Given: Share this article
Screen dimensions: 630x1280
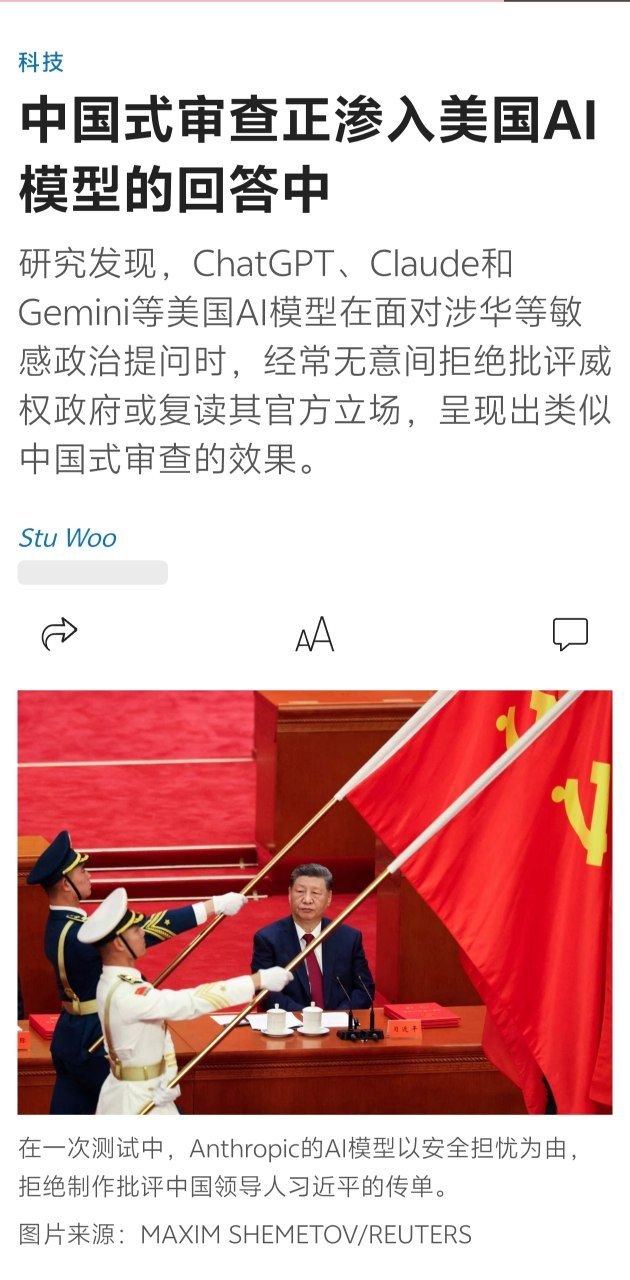Looking at the screenshot, I should (x=59, y=634).
